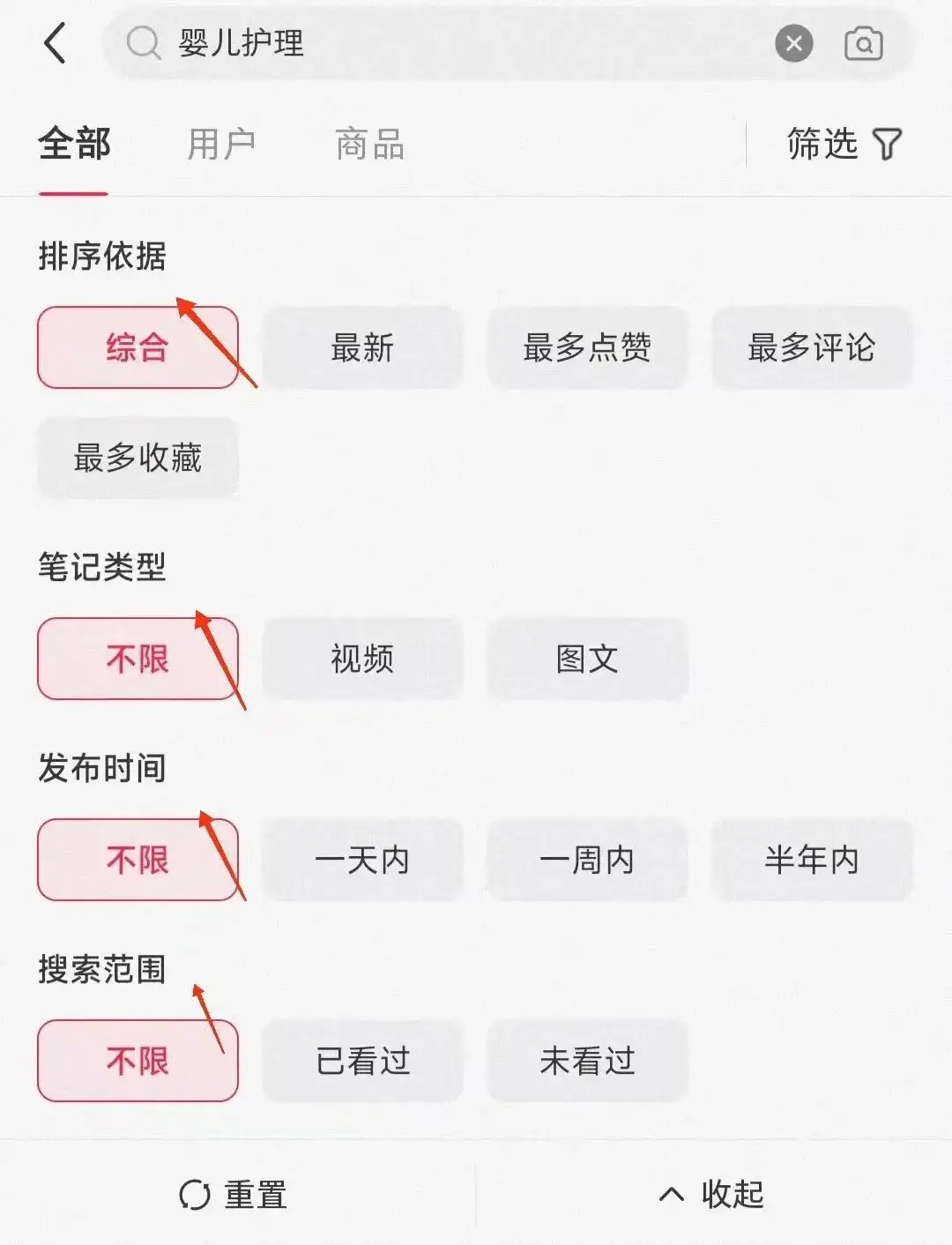
Task: Select 综合 sorting
Action: (x=138, y=347)
